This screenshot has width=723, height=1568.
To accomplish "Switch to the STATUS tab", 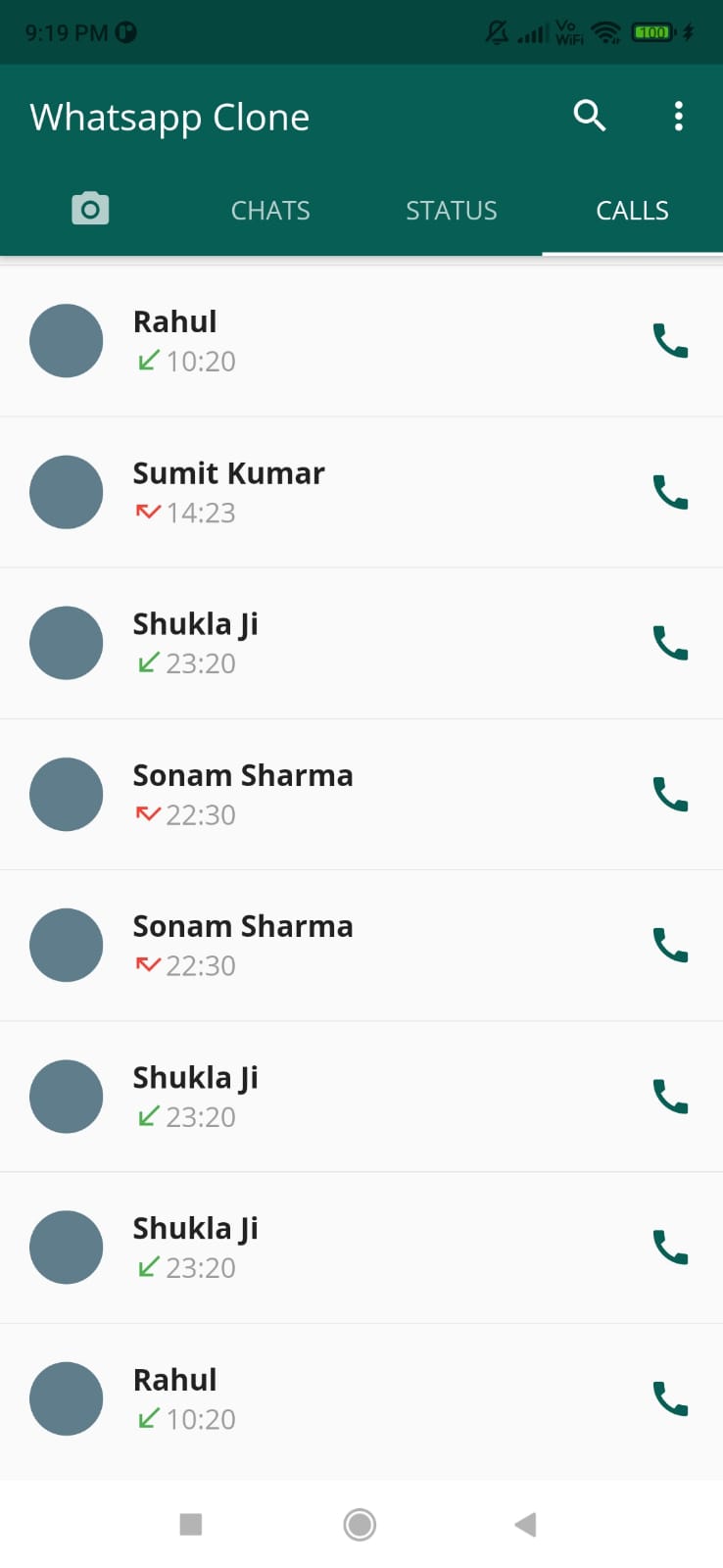I will click(x=452, y=210).
